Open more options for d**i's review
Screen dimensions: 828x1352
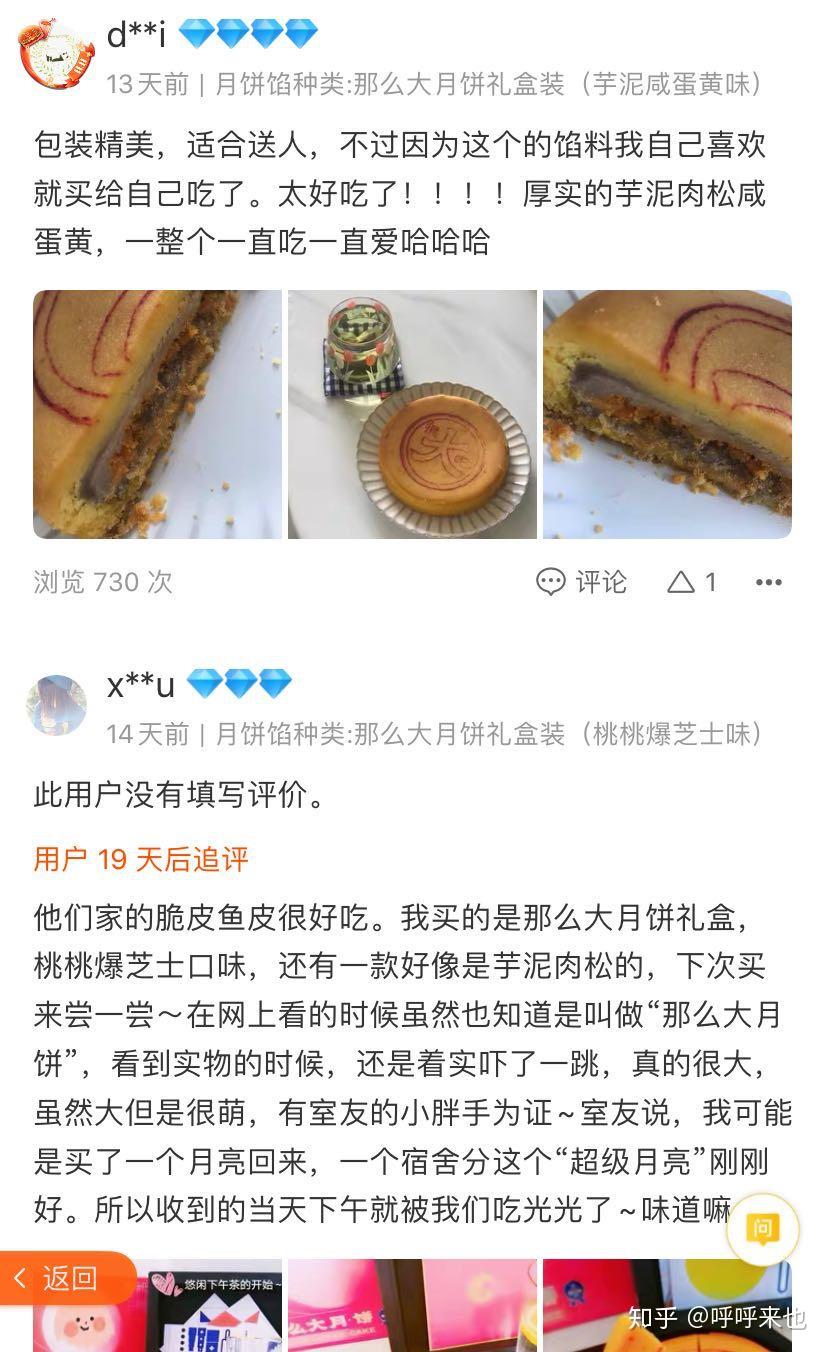coord(768,582)
